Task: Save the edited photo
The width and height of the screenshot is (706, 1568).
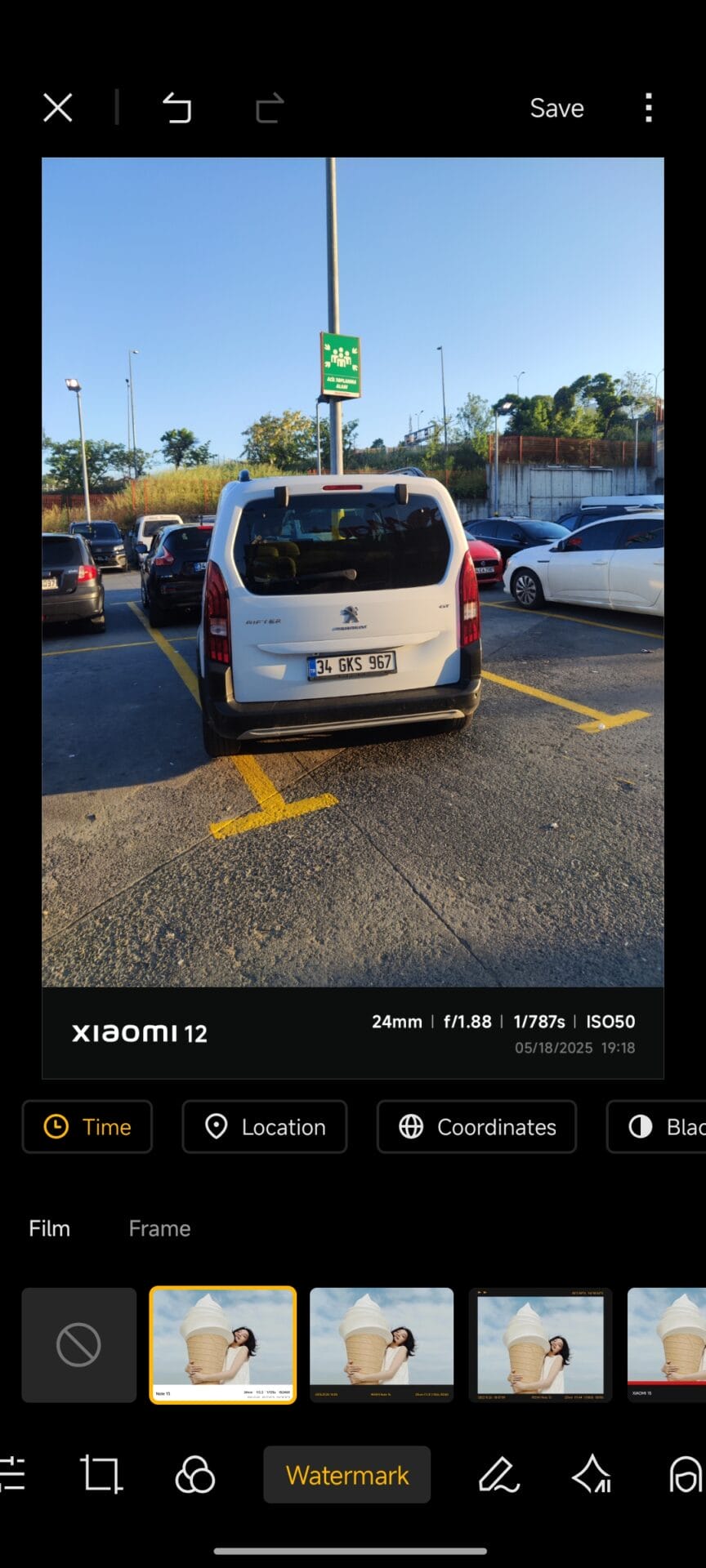Action: click(x=556, y=108)
